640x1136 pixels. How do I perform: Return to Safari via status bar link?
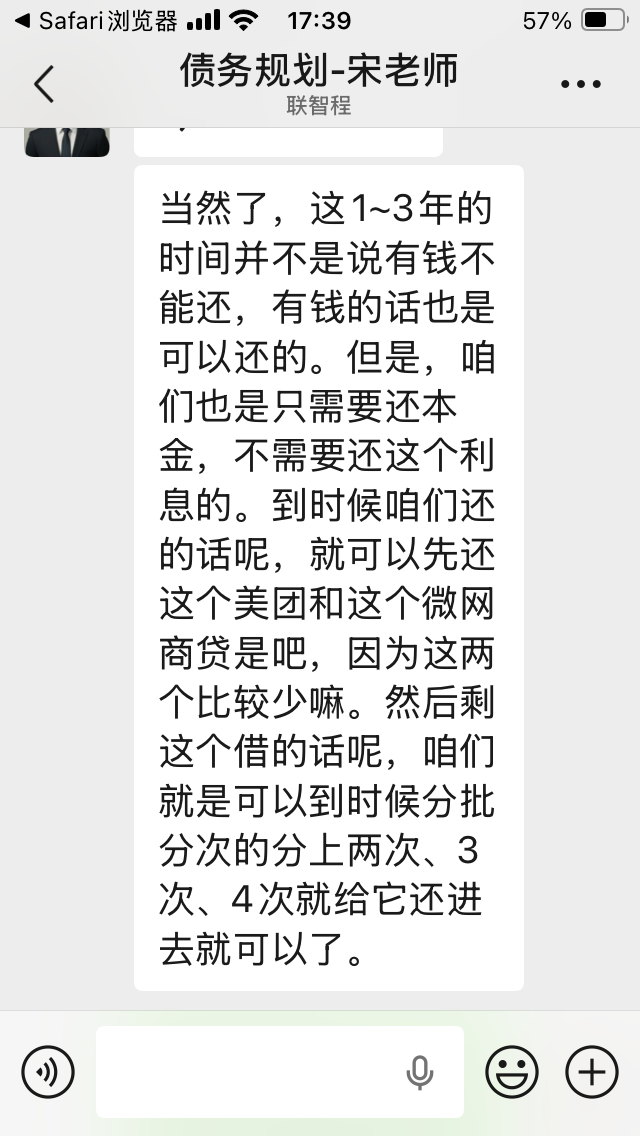point(95,20)
